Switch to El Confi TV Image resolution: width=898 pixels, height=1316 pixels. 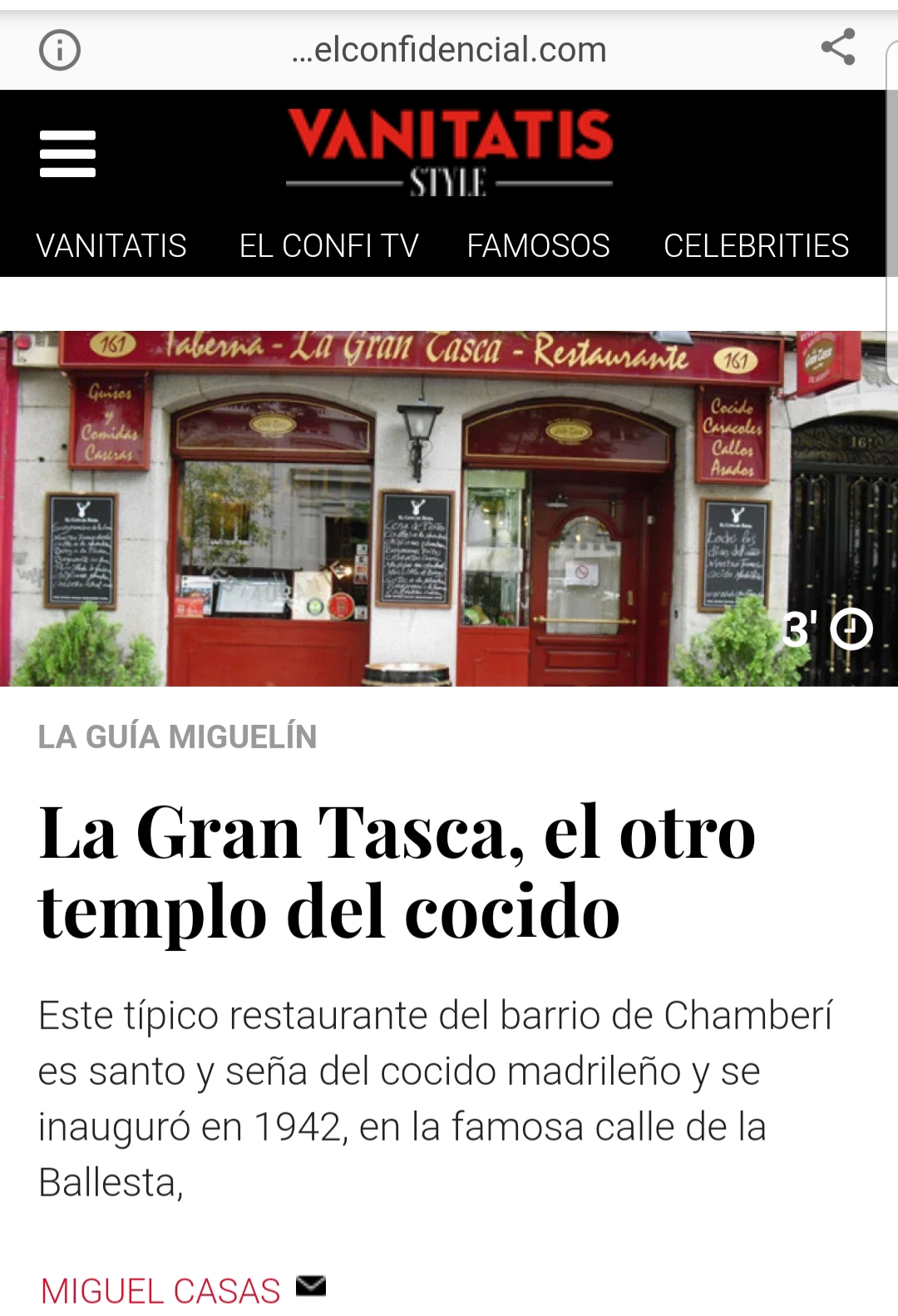click(x=328, y=246)
